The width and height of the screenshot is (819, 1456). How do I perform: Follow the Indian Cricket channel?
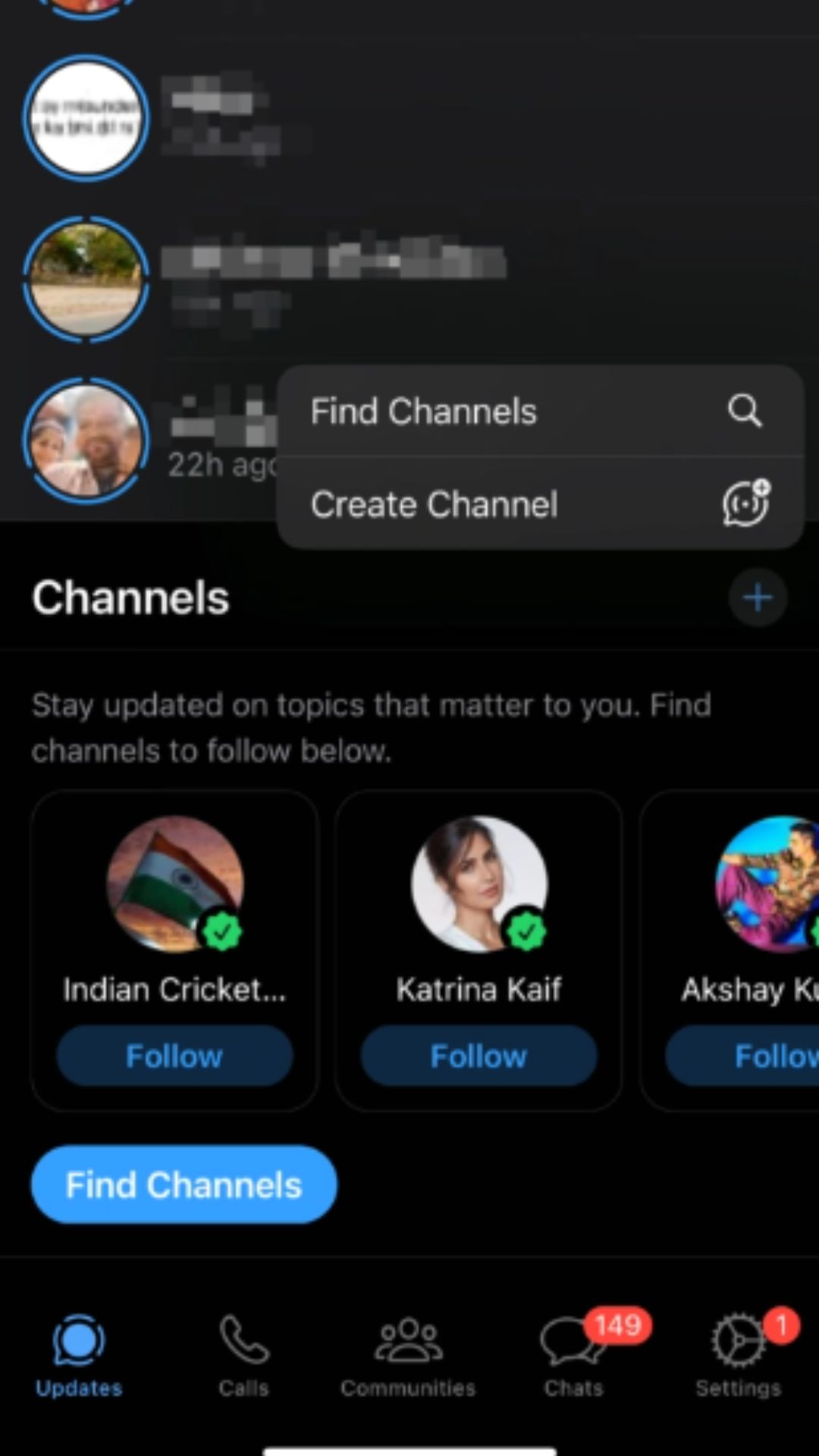click(174, 1056)
